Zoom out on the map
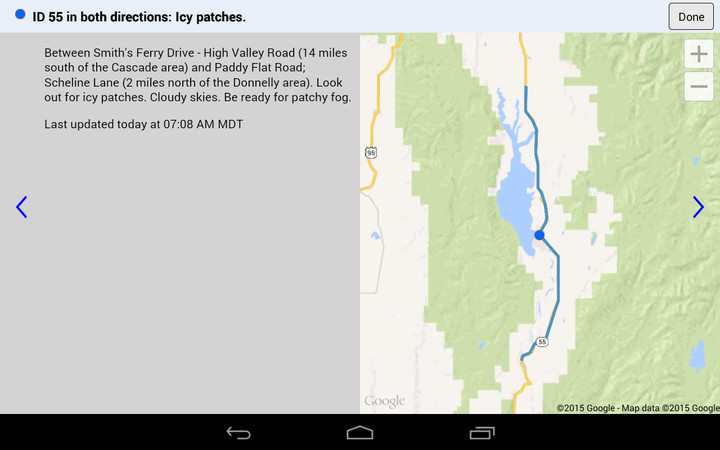This screenshot has height=450, width=720. click(x=699, y=87)
